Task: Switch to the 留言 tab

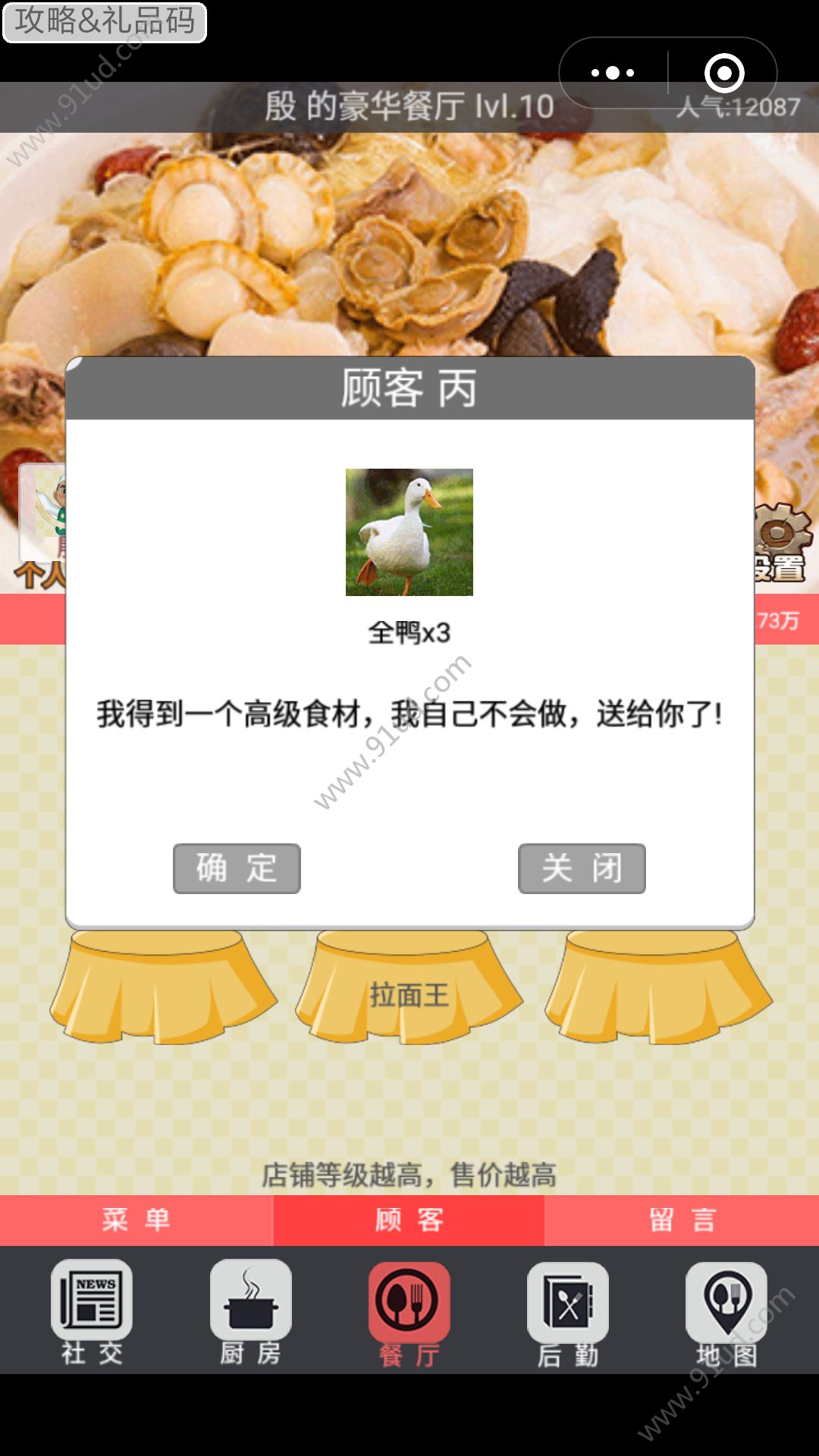Action: coord(682,1220)
